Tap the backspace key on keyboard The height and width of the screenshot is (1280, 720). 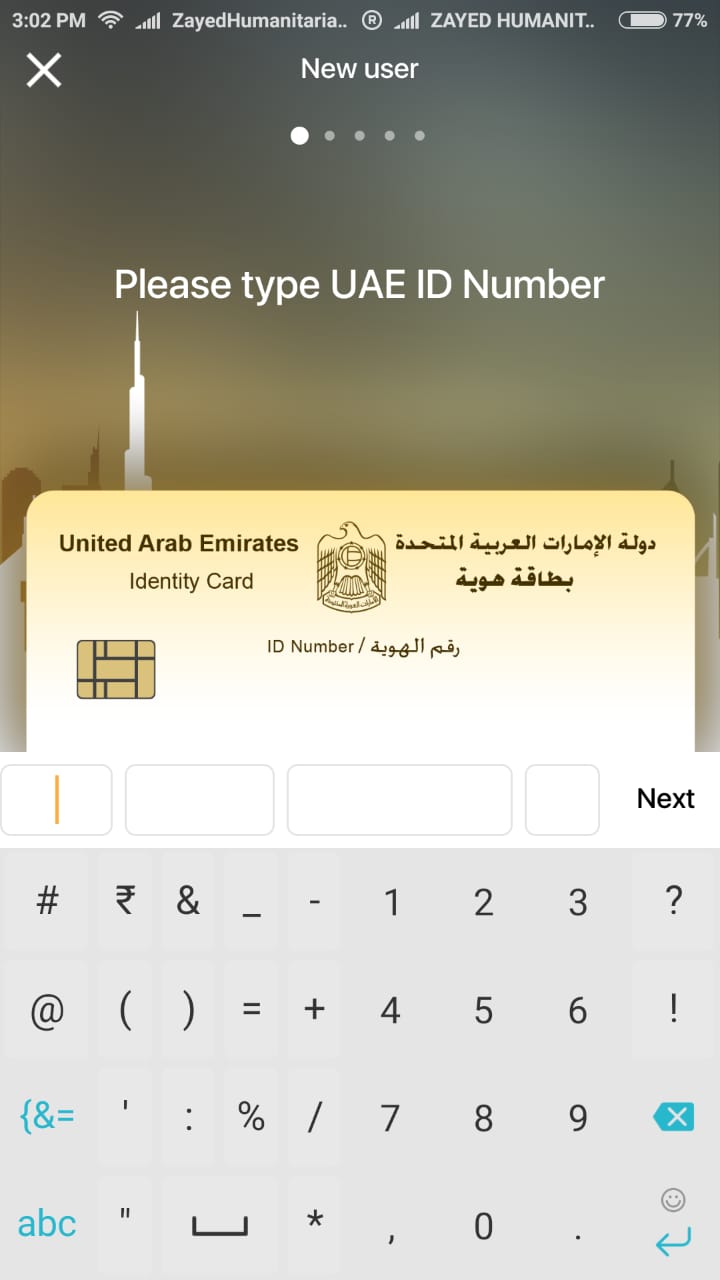[671, 1117]
